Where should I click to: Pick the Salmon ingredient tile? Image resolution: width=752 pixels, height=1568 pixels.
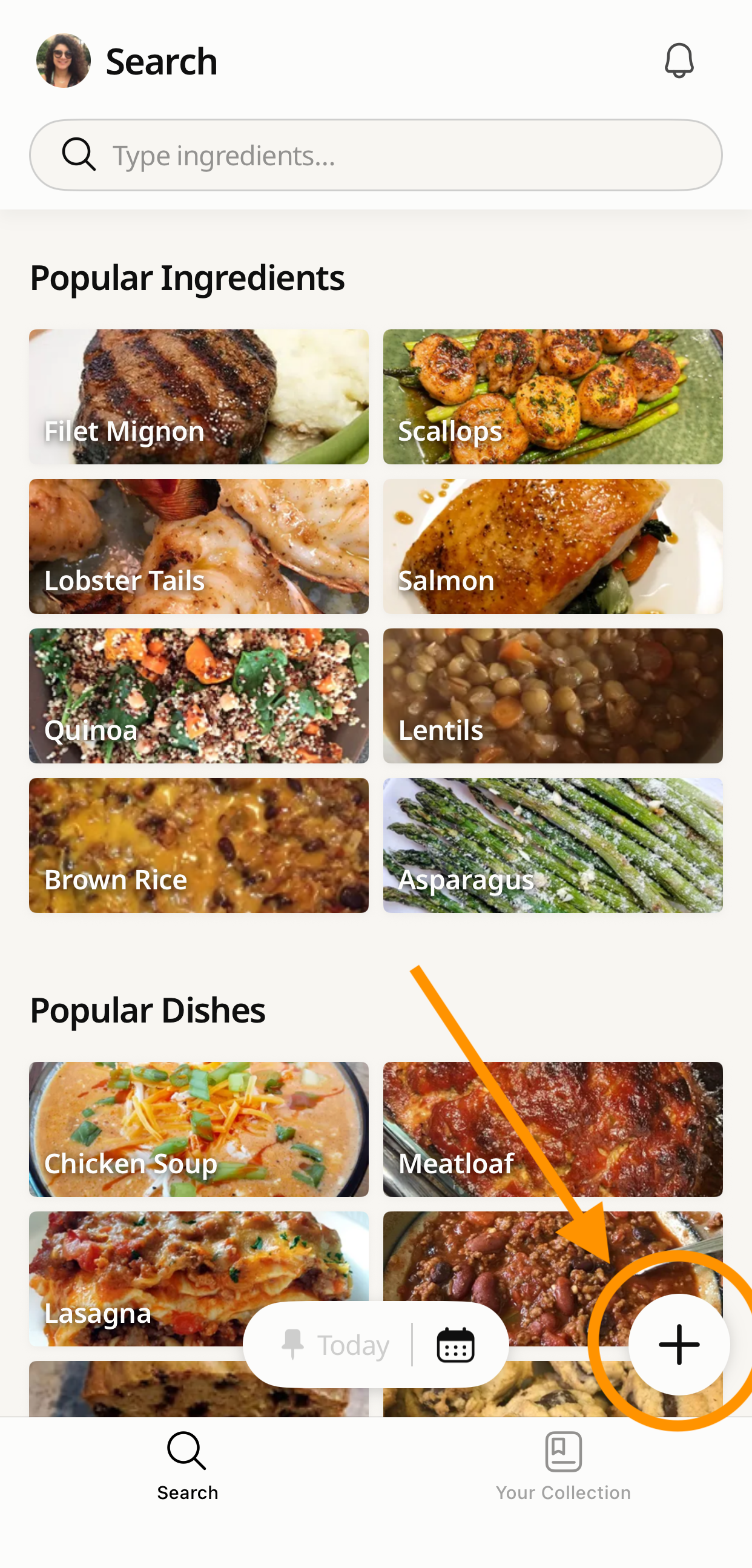[x=552, y=546]
